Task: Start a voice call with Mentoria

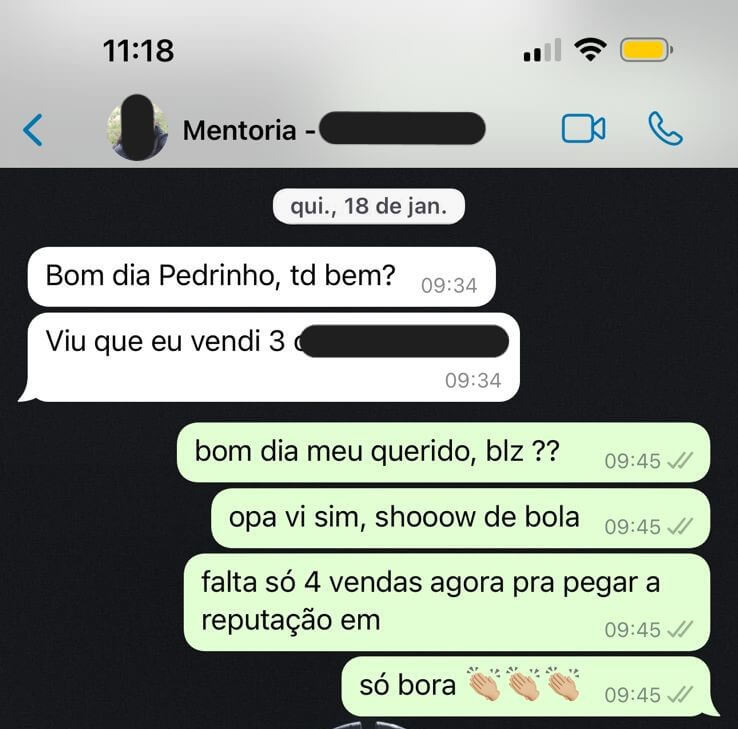Action: [665, 129]
